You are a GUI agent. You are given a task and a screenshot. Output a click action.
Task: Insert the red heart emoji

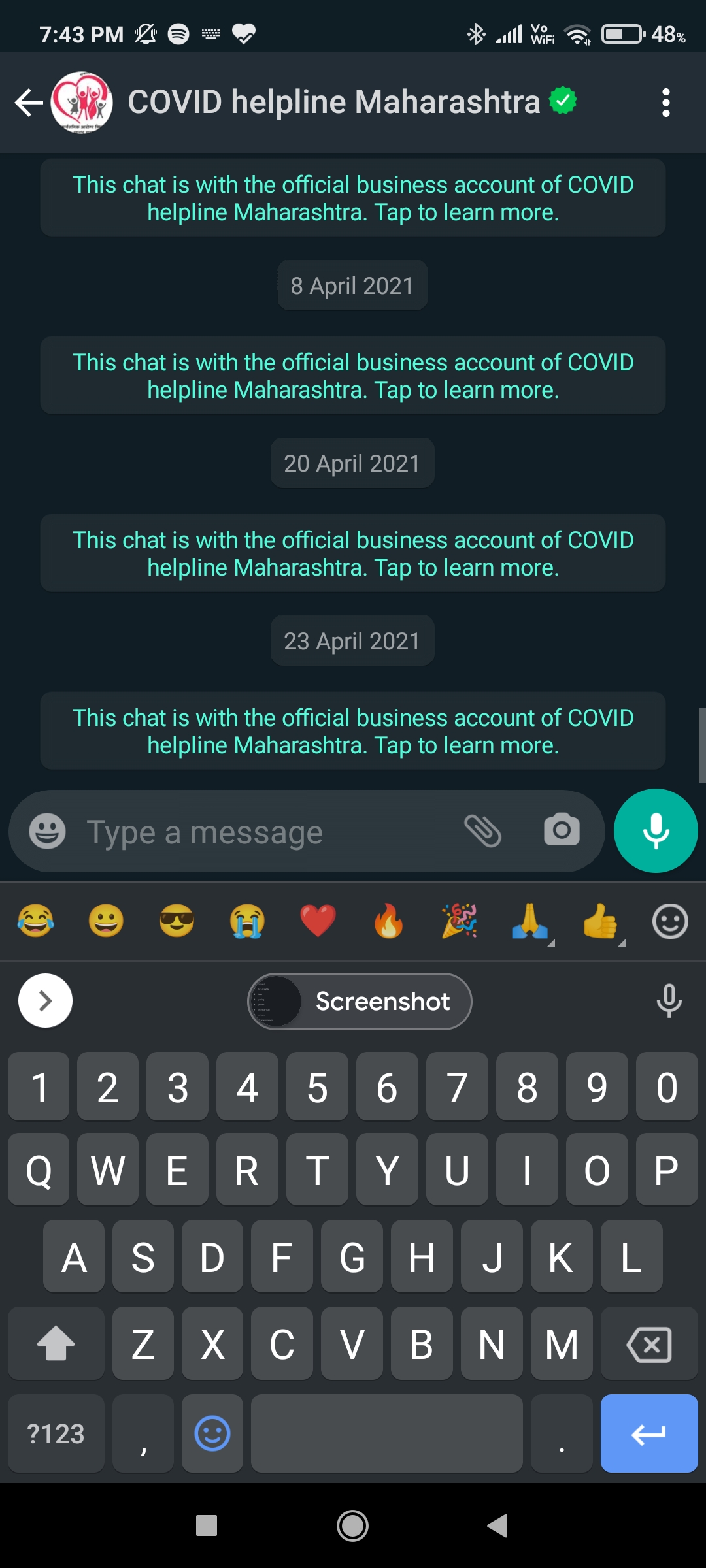coord(318,921)
